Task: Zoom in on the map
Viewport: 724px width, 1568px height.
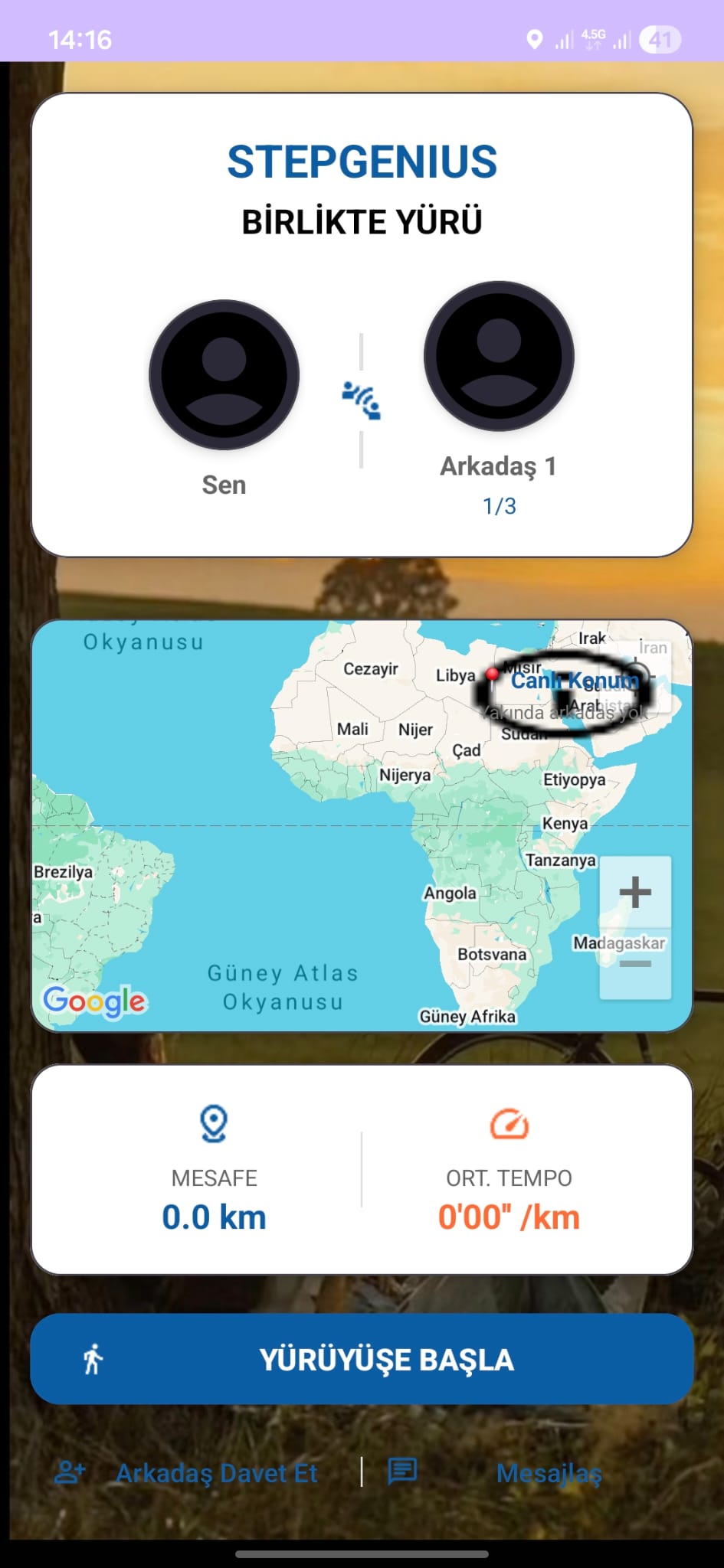Action: 635,893
